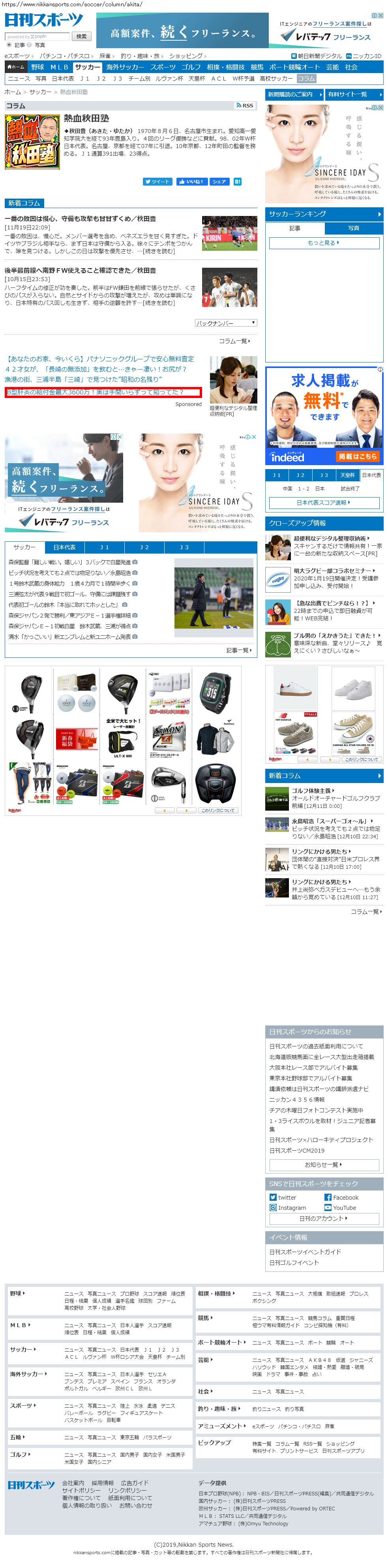Viewport: 388px width, 1568px height.
Task: Switch to 海外サッカー section
Action: tap(125, 67)
